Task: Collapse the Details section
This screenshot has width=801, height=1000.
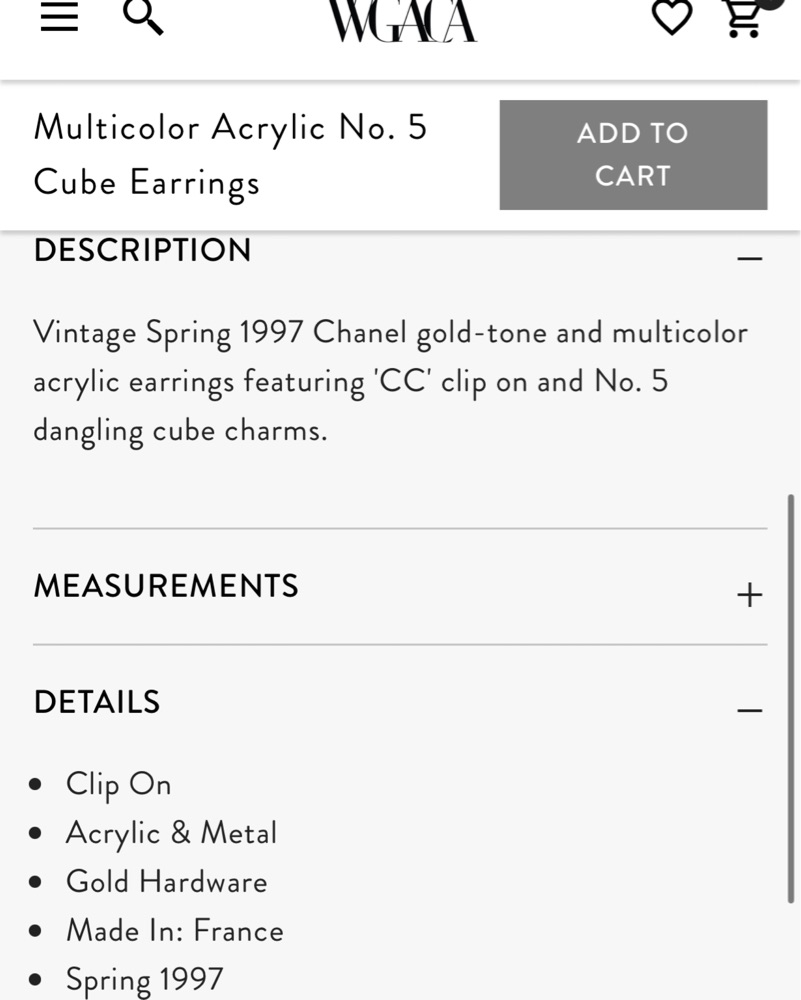Action: (749, 709)
